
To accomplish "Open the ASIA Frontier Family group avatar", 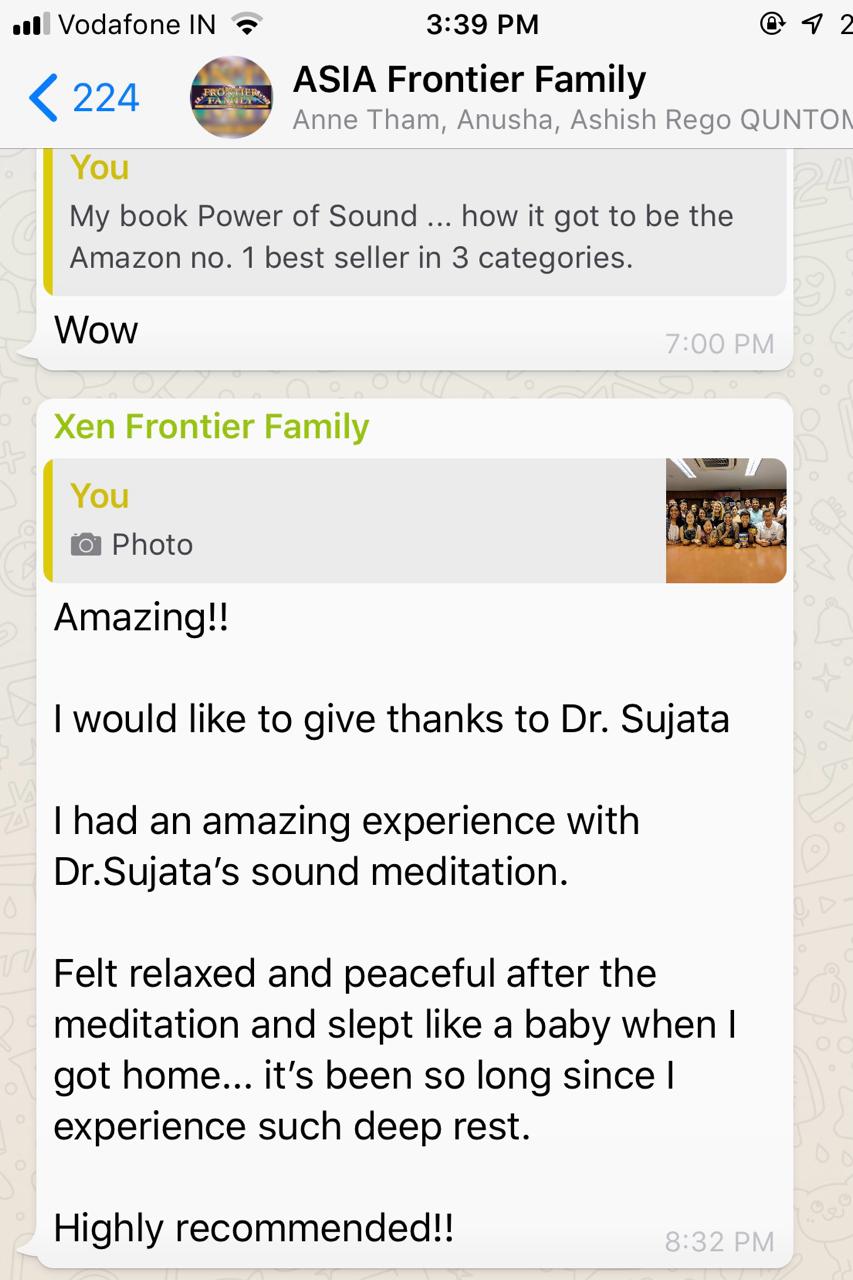I will [231, 98].
